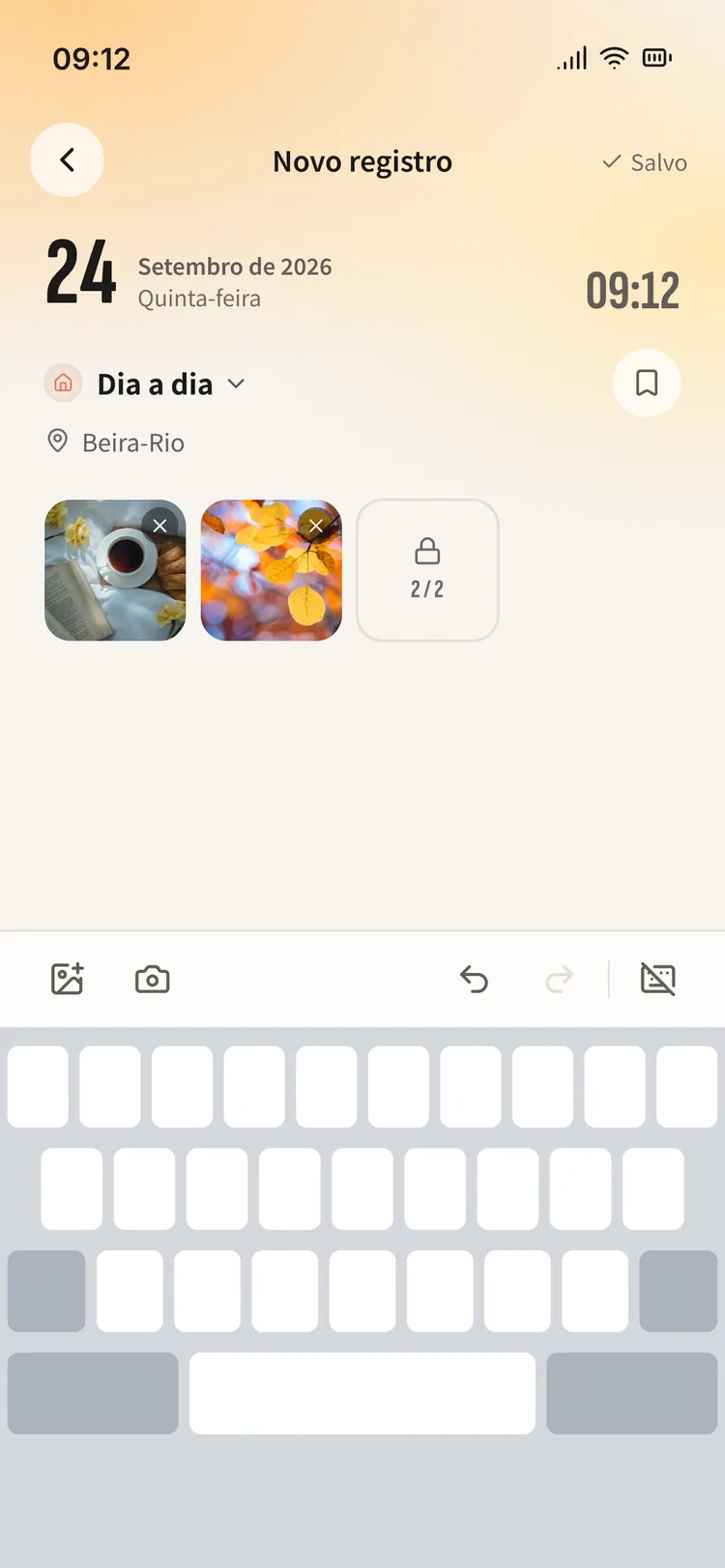Change the entry date, 24 Setembro

pos(189,273)
